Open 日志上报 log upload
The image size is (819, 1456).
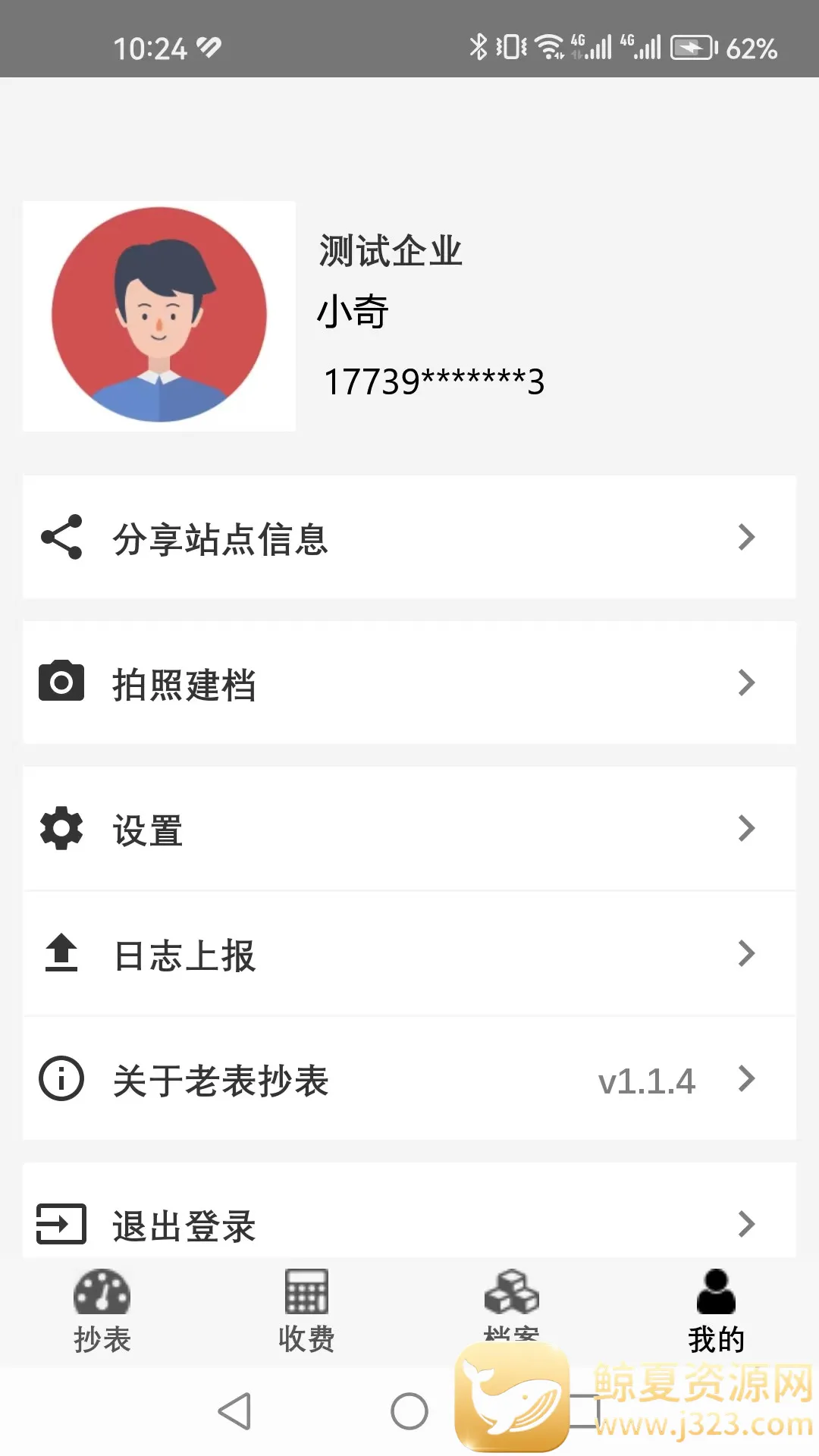pyautogui.click(x=409, y=954)
